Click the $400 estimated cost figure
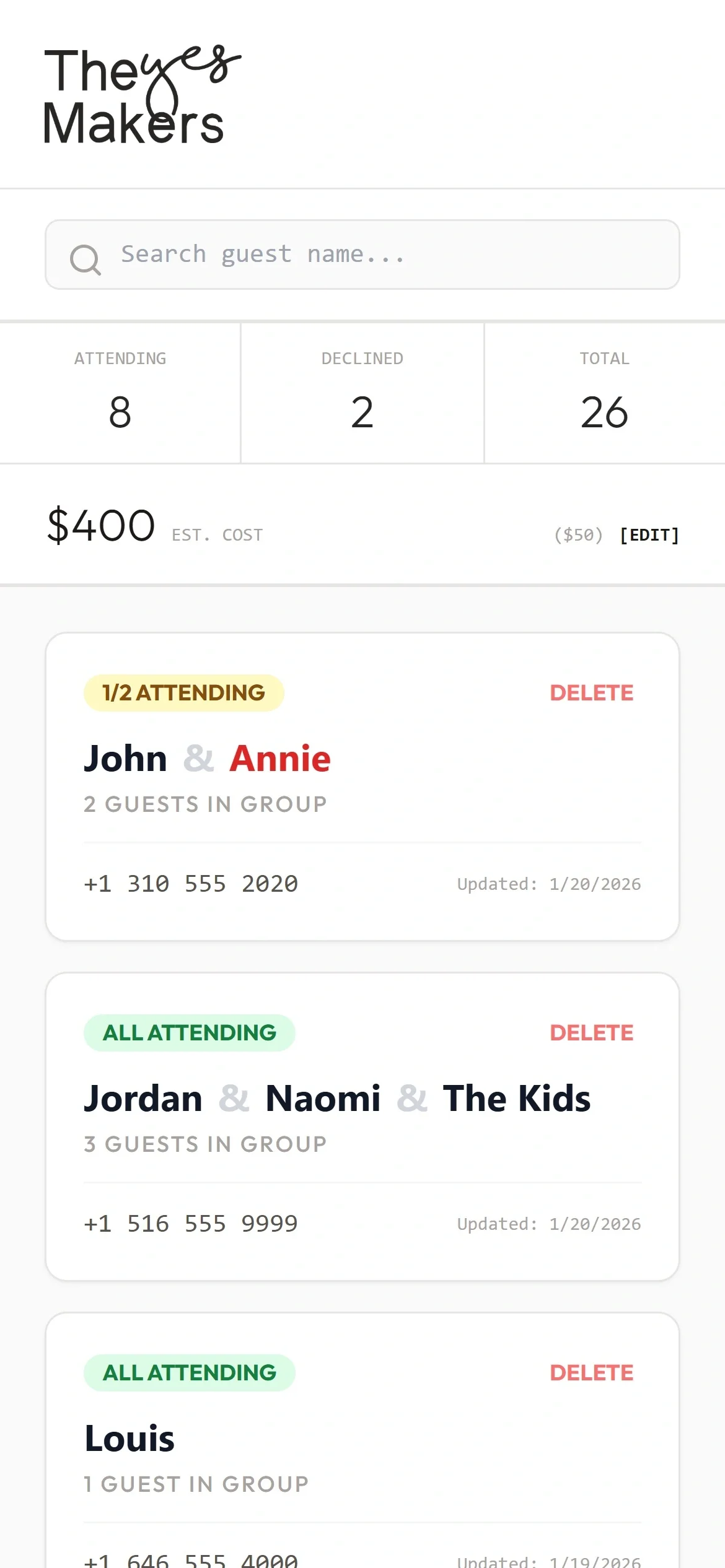Viewport: 725px width, 1568px height. coord(100,526)
